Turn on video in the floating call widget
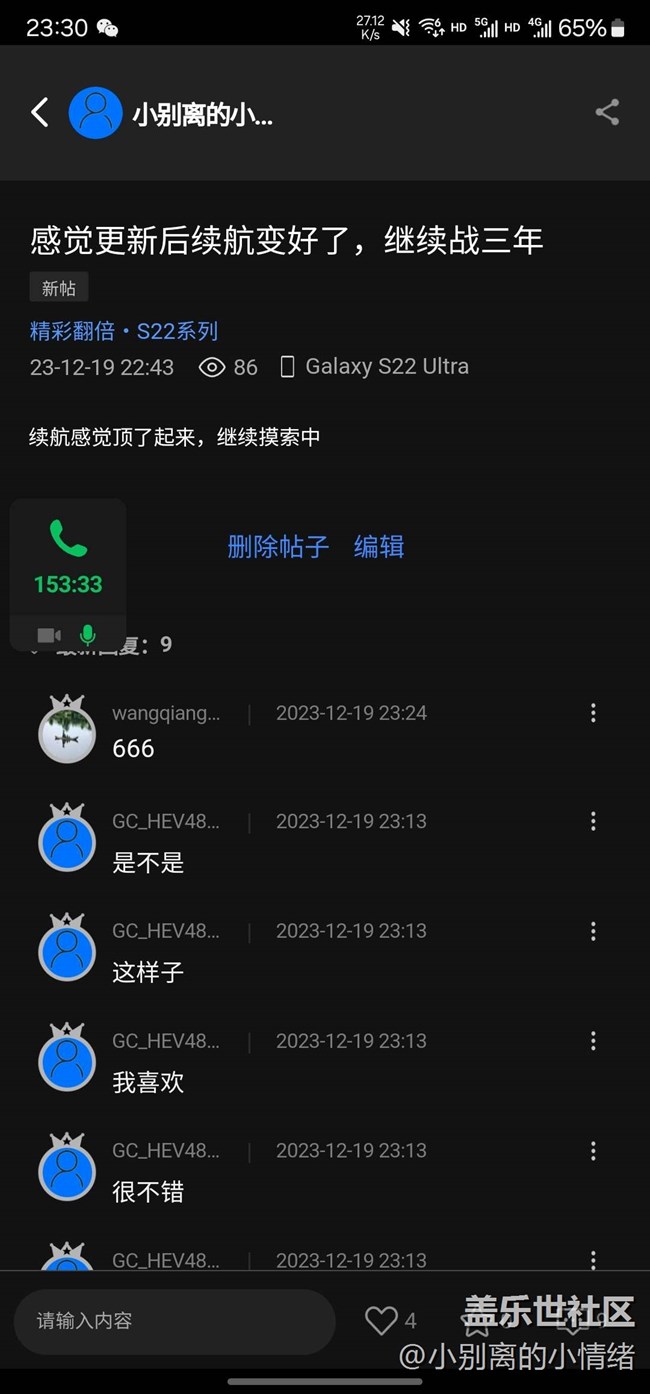Screen dimensions: 650x1394 click(49, 635)
